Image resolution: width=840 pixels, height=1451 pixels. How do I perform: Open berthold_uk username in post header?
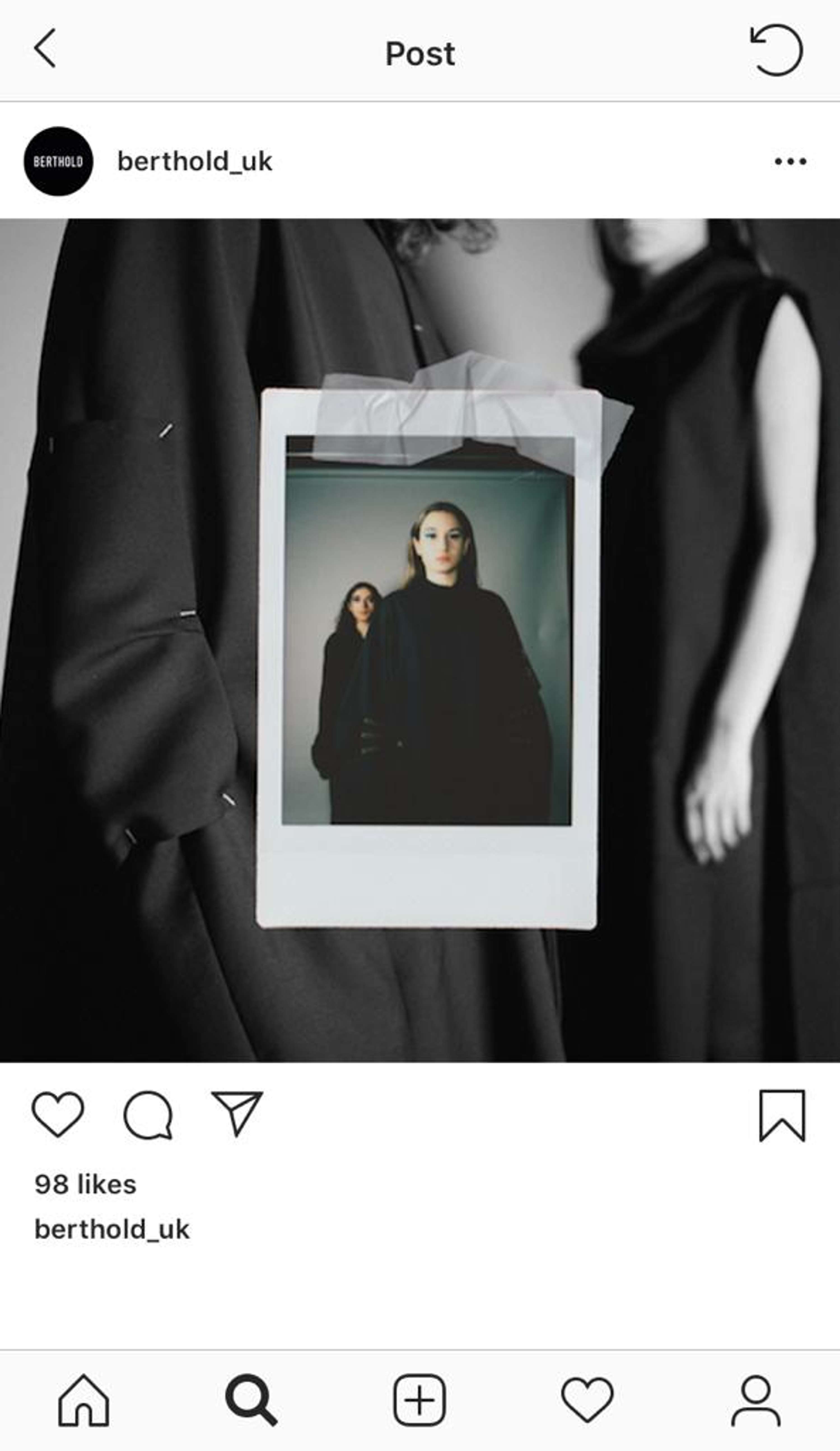(x=195, y=162)
